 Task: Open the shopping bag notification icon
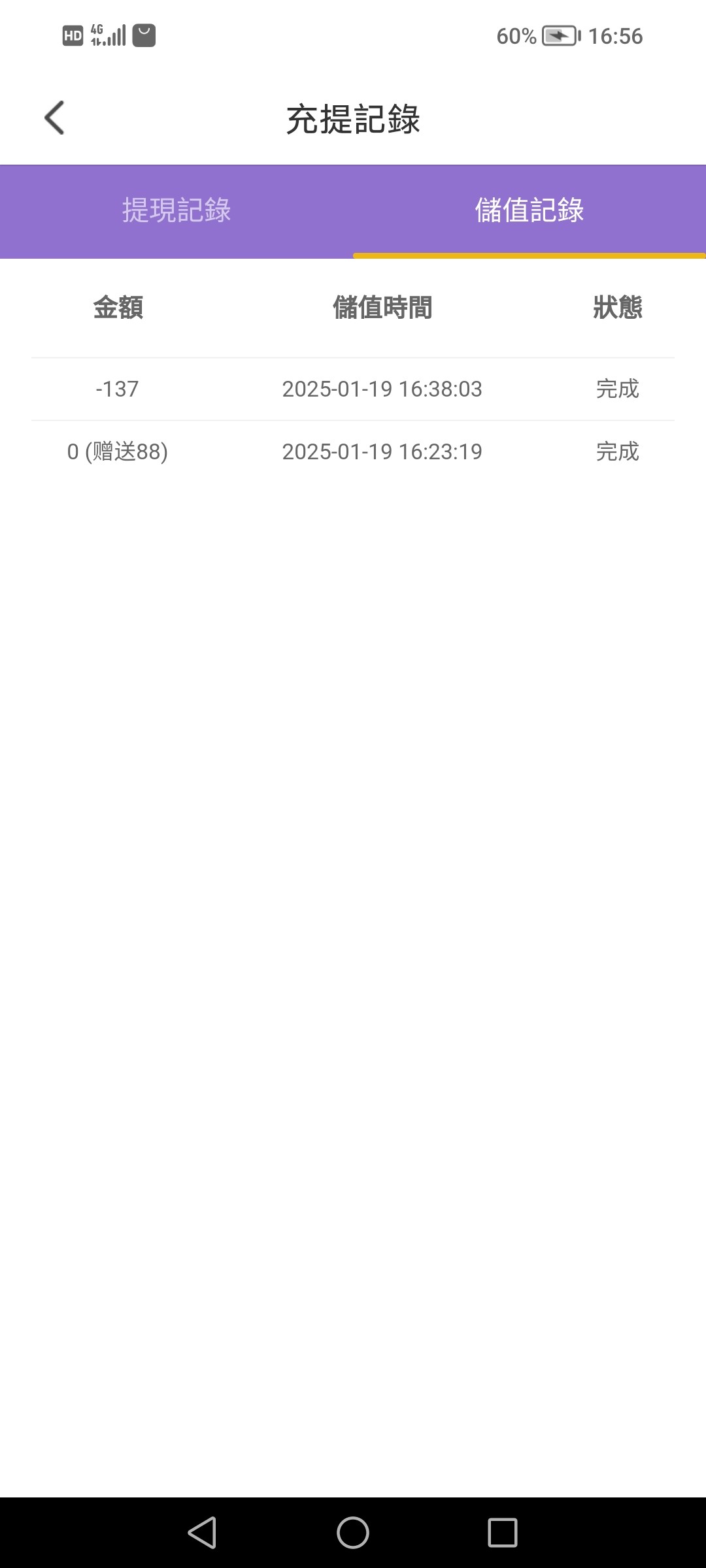coord(143,36)
